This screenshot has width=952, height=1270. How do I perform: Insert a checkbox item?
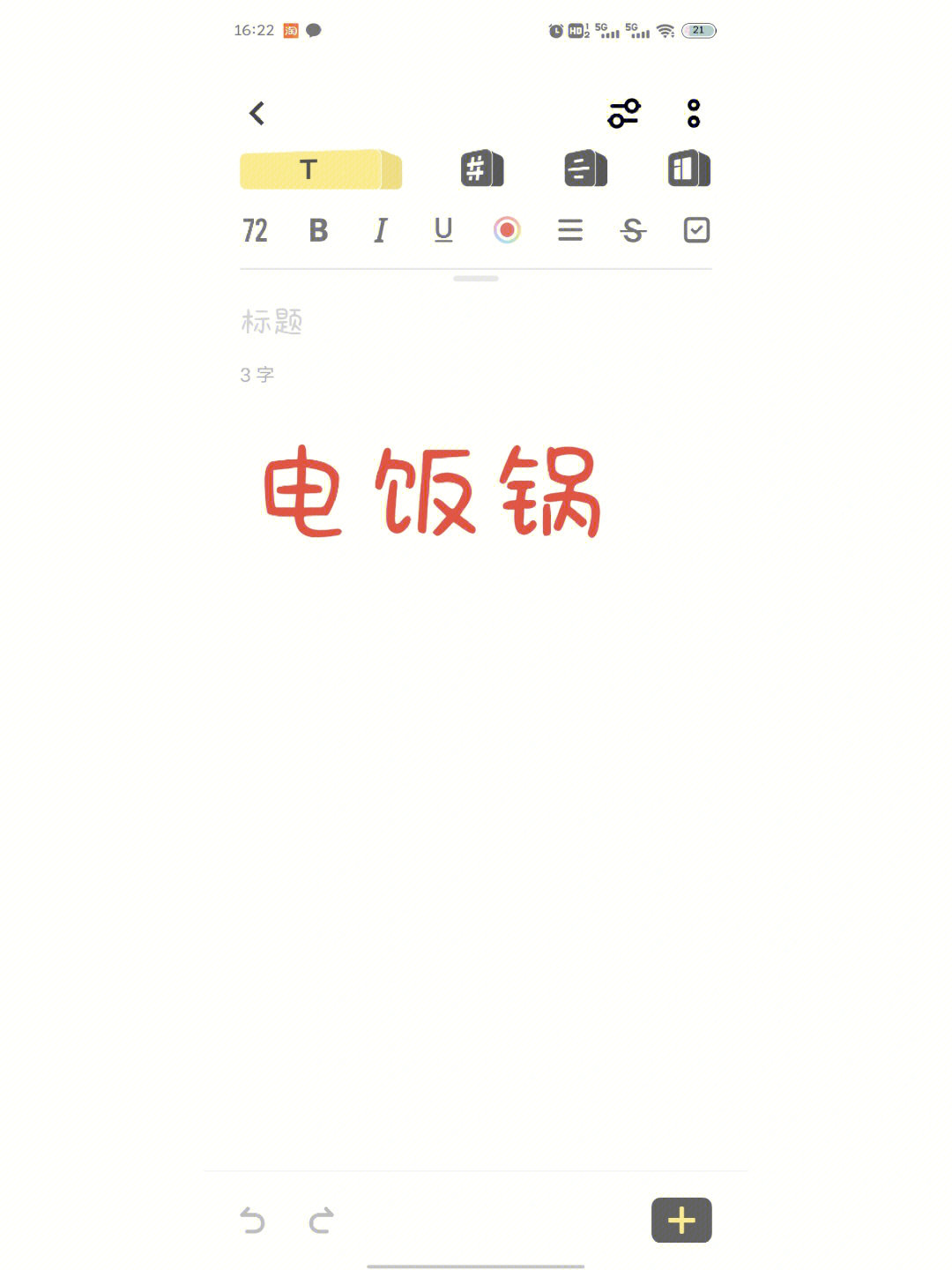coord(696,231)
